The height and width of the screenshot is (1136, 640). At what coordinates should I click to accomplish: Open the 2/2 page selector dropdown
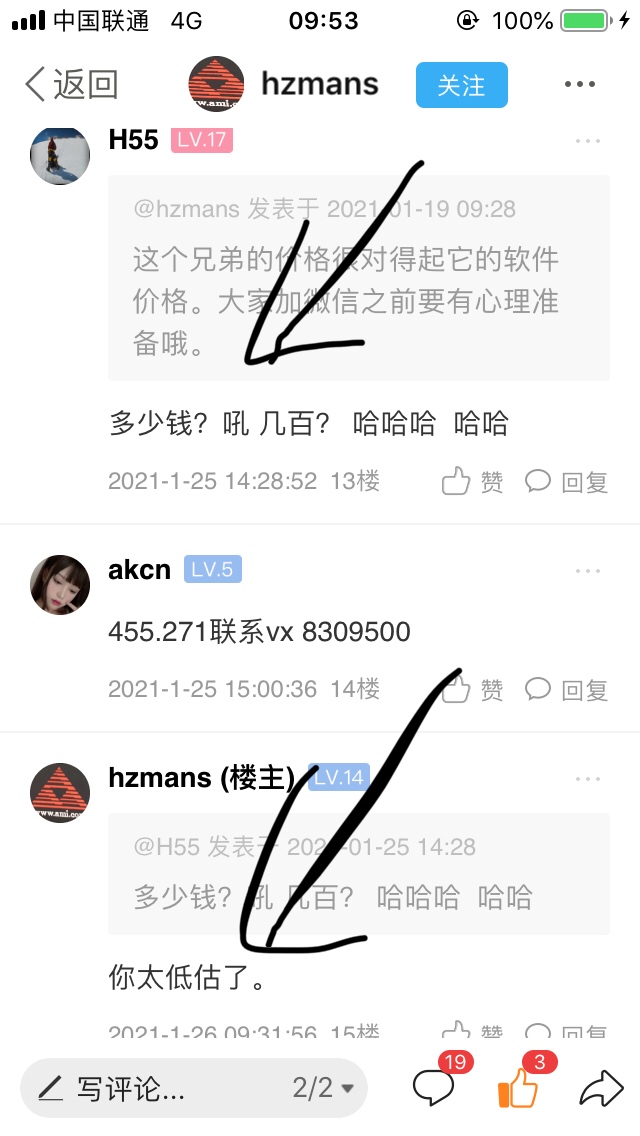(x=324, y=1088)
